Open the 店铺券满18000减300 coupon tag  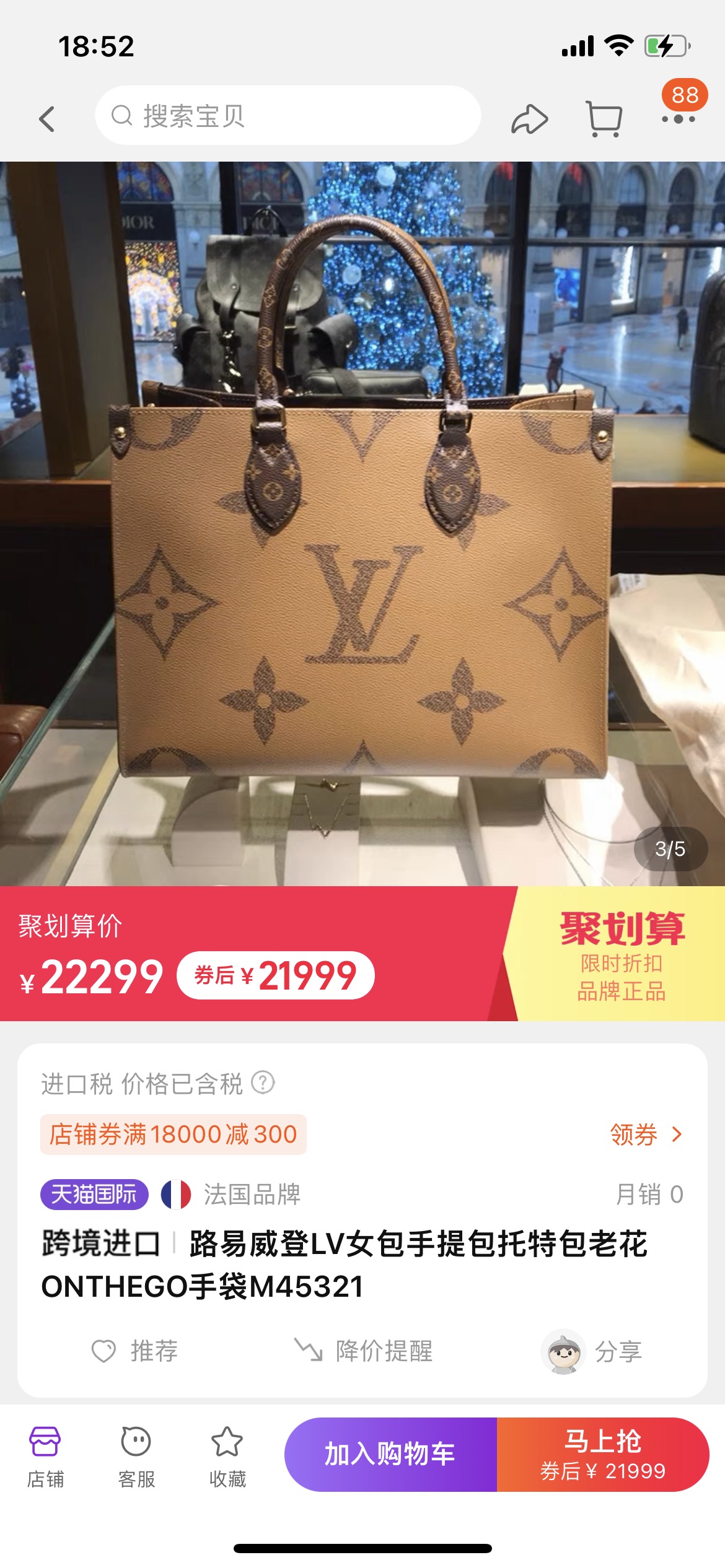coord(174,1135)
